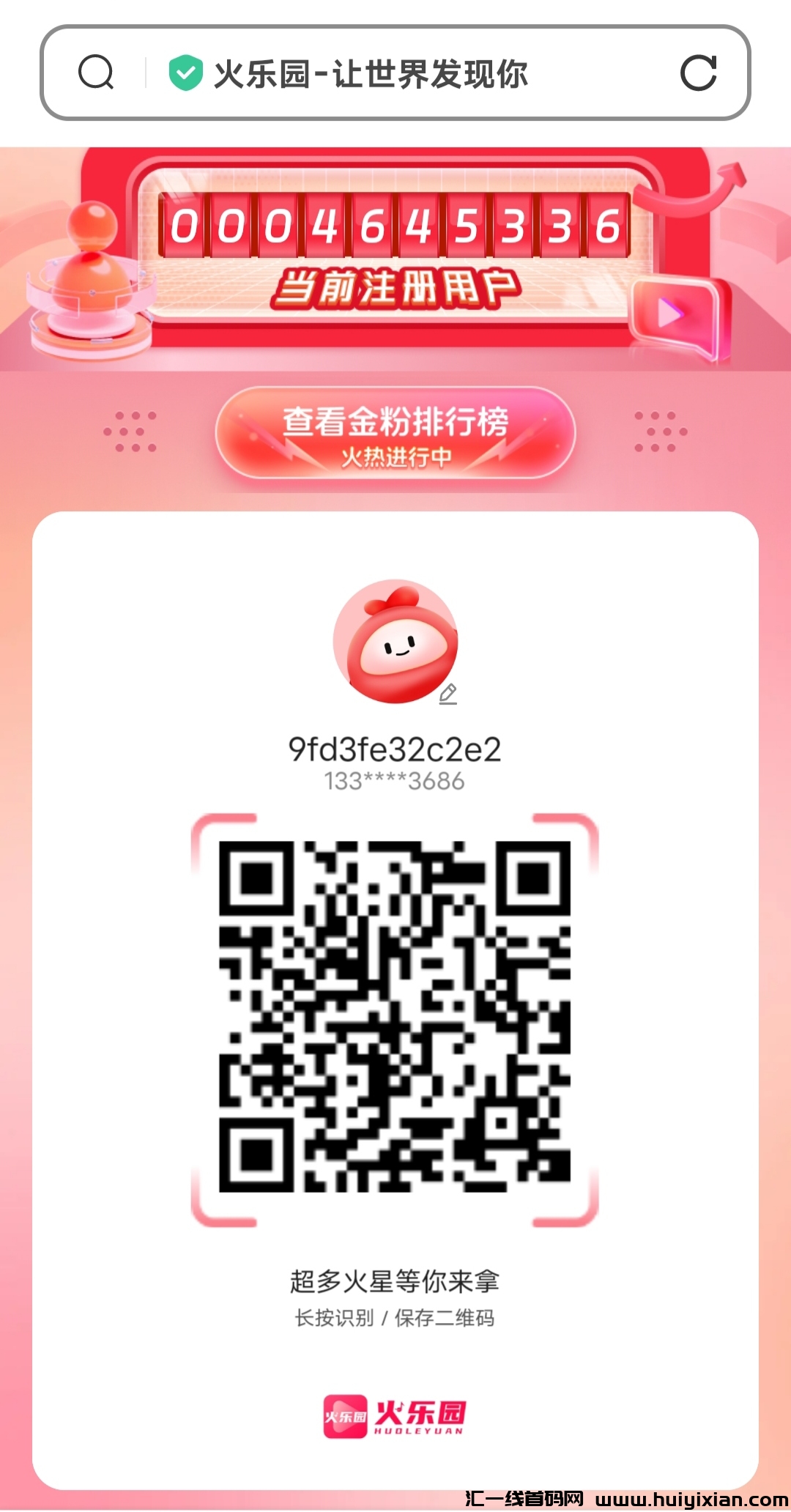
Task: Tap the refresh page icon
Action: click(698, 72)
